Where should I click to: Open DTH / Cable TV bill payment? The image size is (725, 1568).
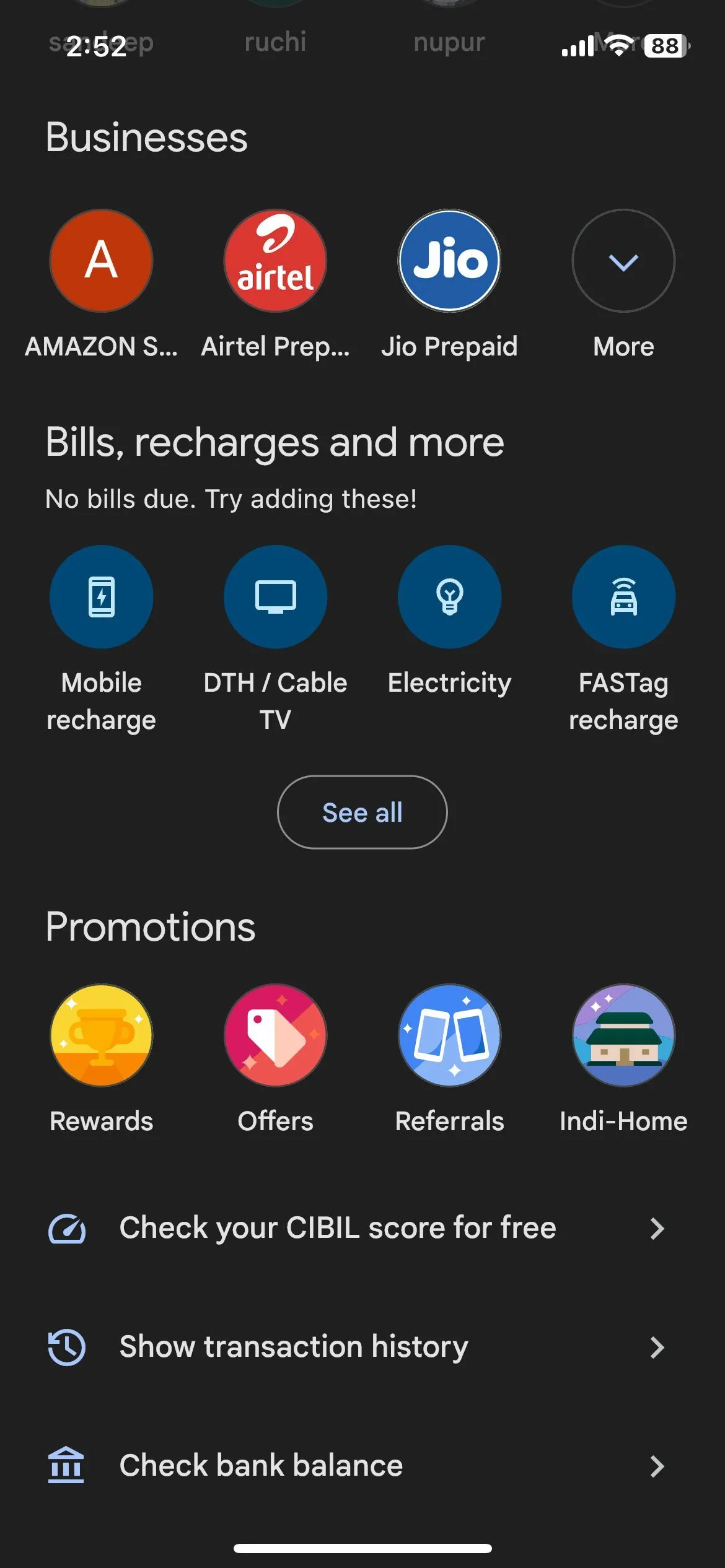coord(275,597)
